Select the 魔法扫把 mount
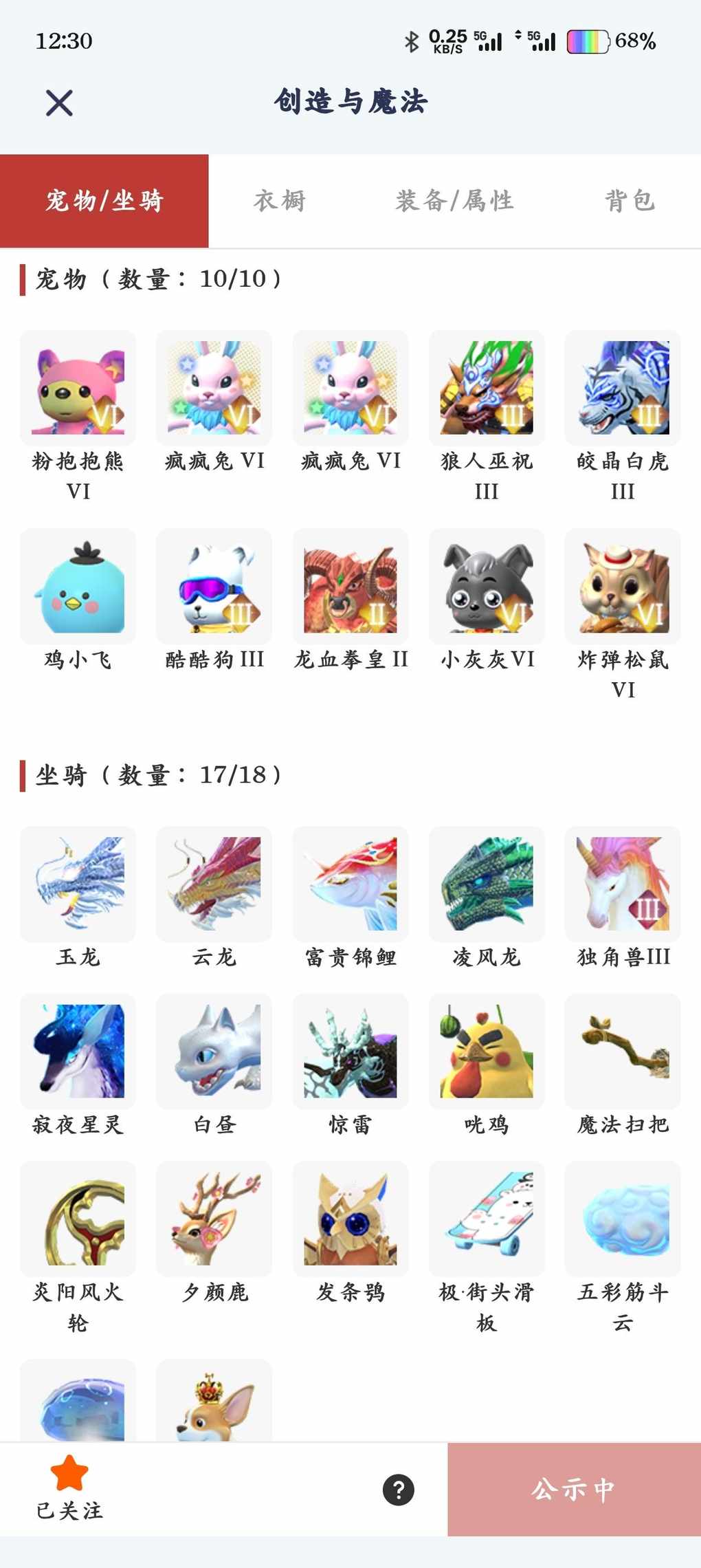The height and width of the screenshot is (1568, 701). coord(623,1052)
